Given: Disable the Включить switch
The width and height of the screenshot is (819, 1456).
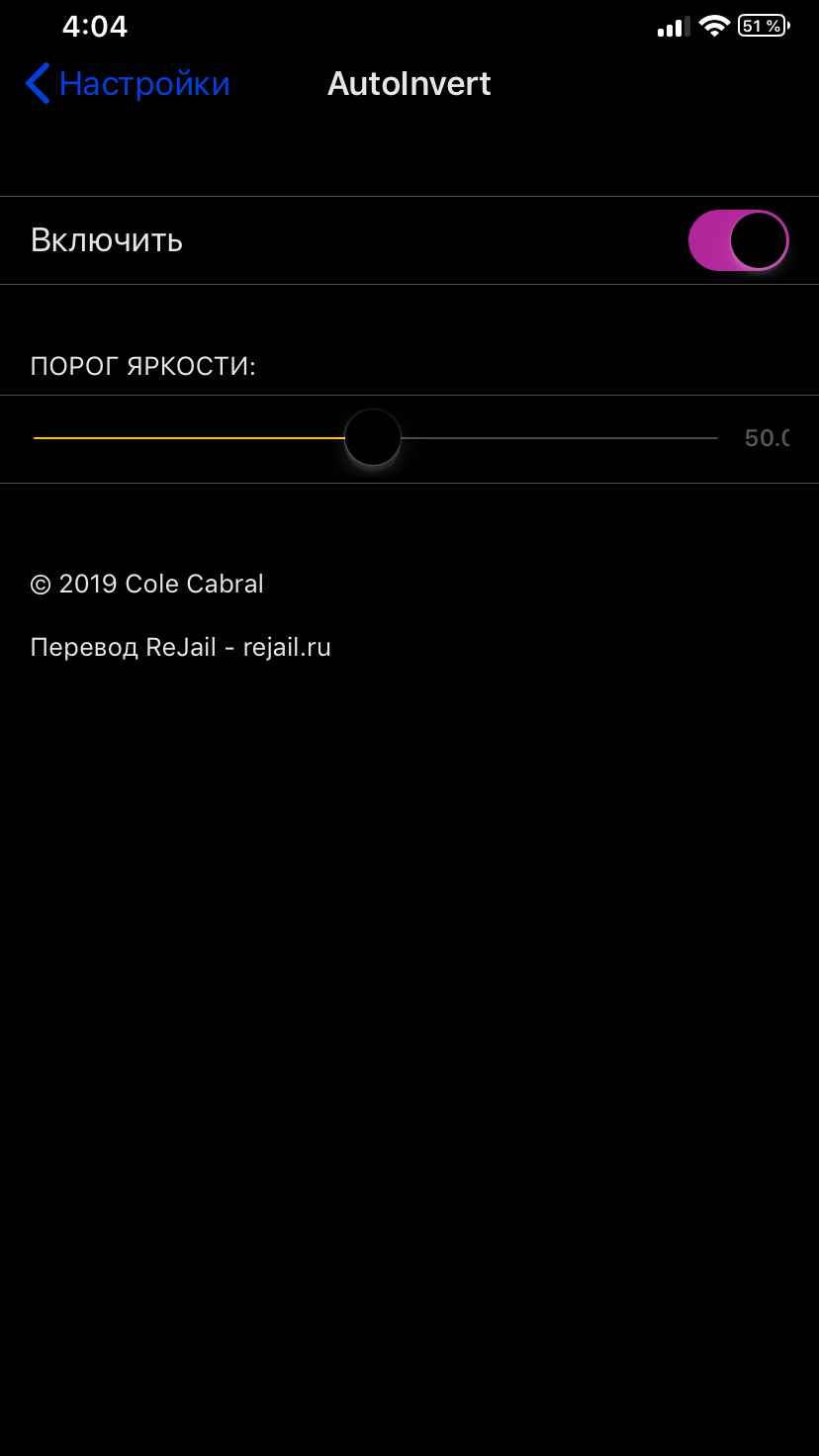Looking at the screenshot, I should pyautogui.click(x=738, y=240).
